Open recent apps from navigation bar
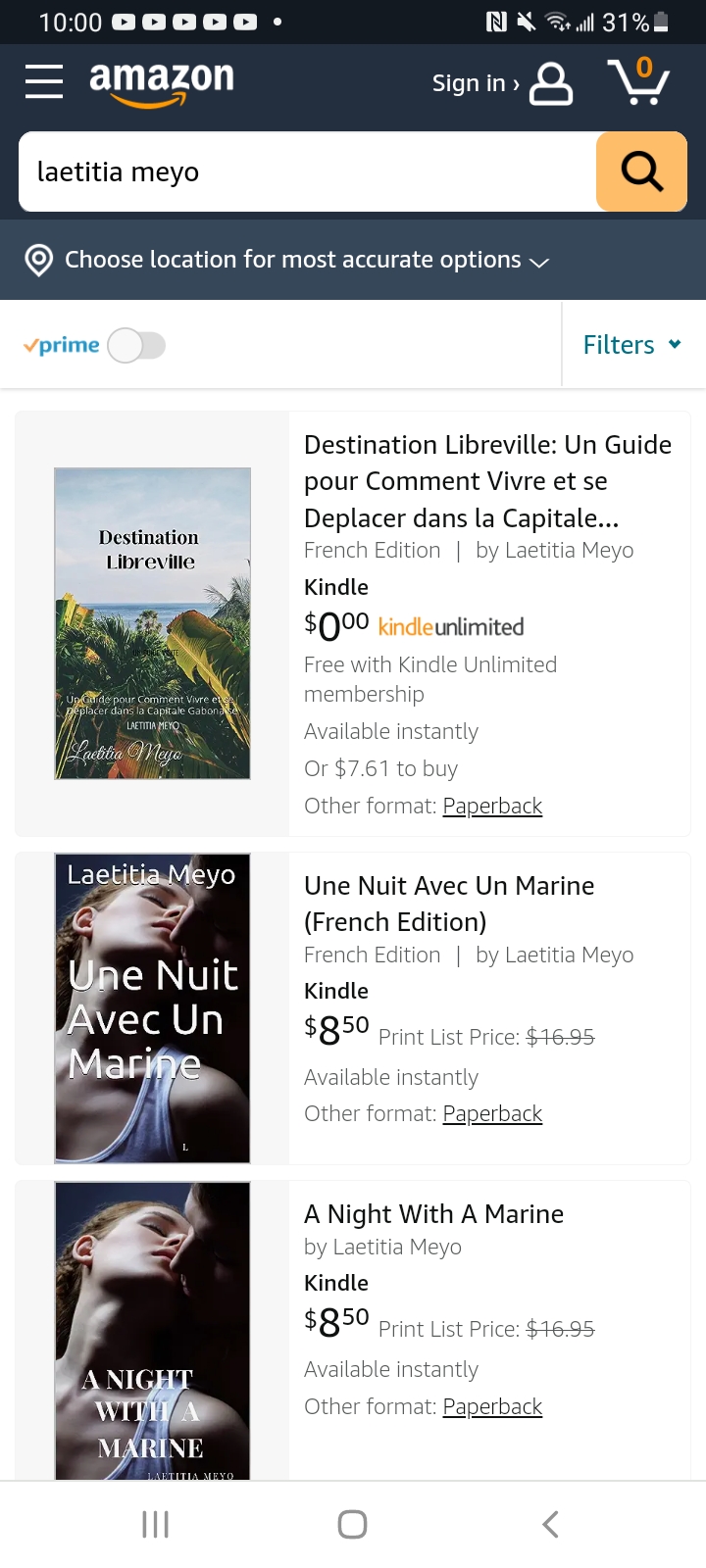 (155, 1524)
